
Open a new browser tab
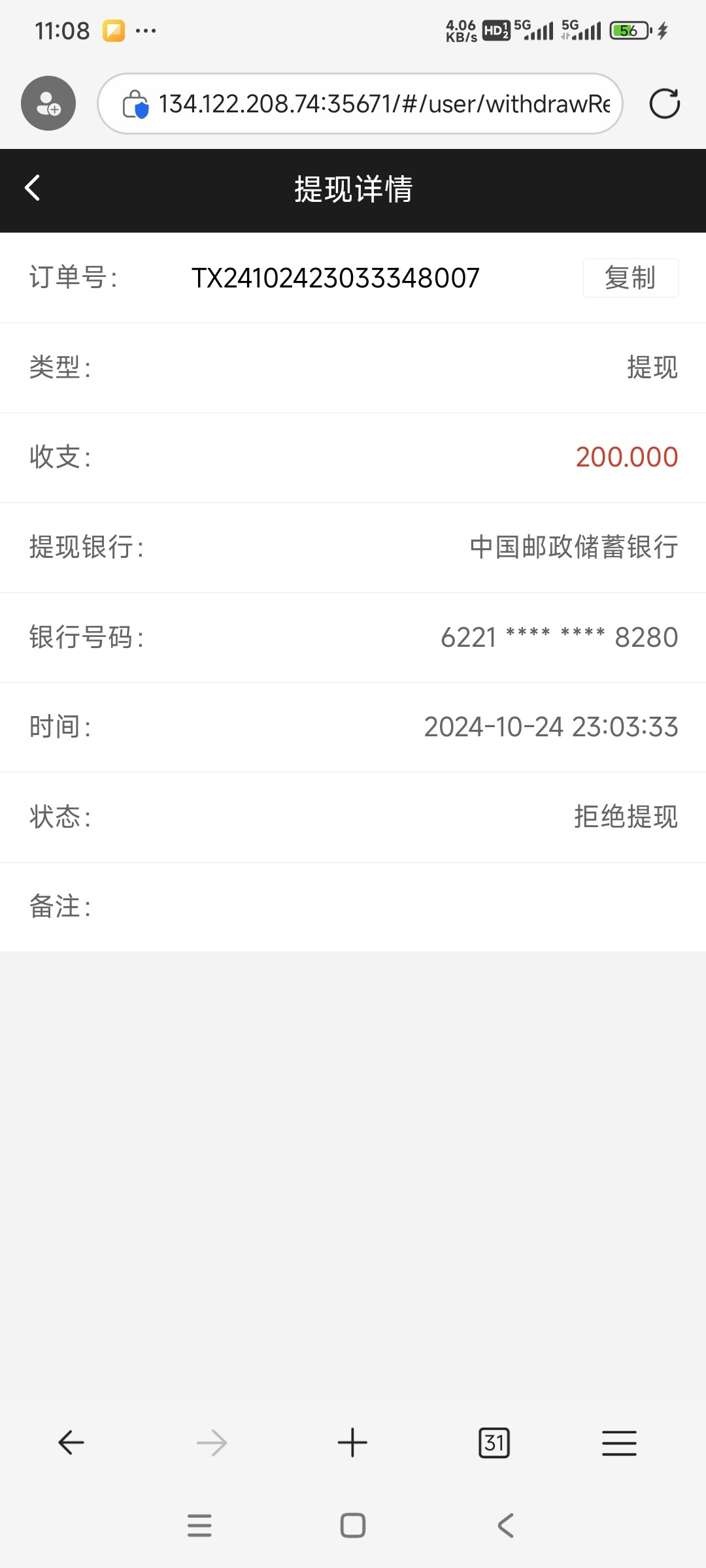pos(352,1443)
